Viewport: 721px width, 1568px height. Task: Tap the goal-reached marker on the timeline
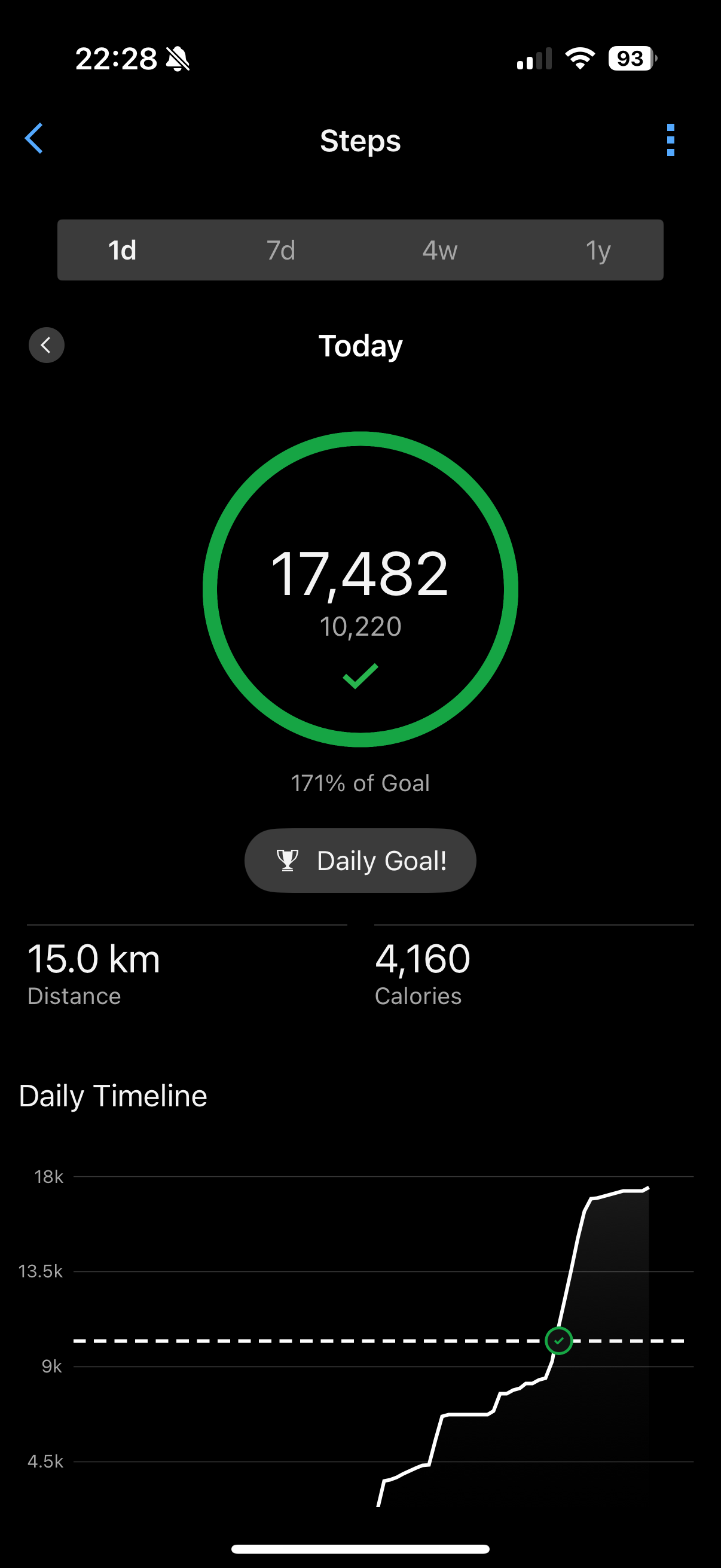(558, 1340)
